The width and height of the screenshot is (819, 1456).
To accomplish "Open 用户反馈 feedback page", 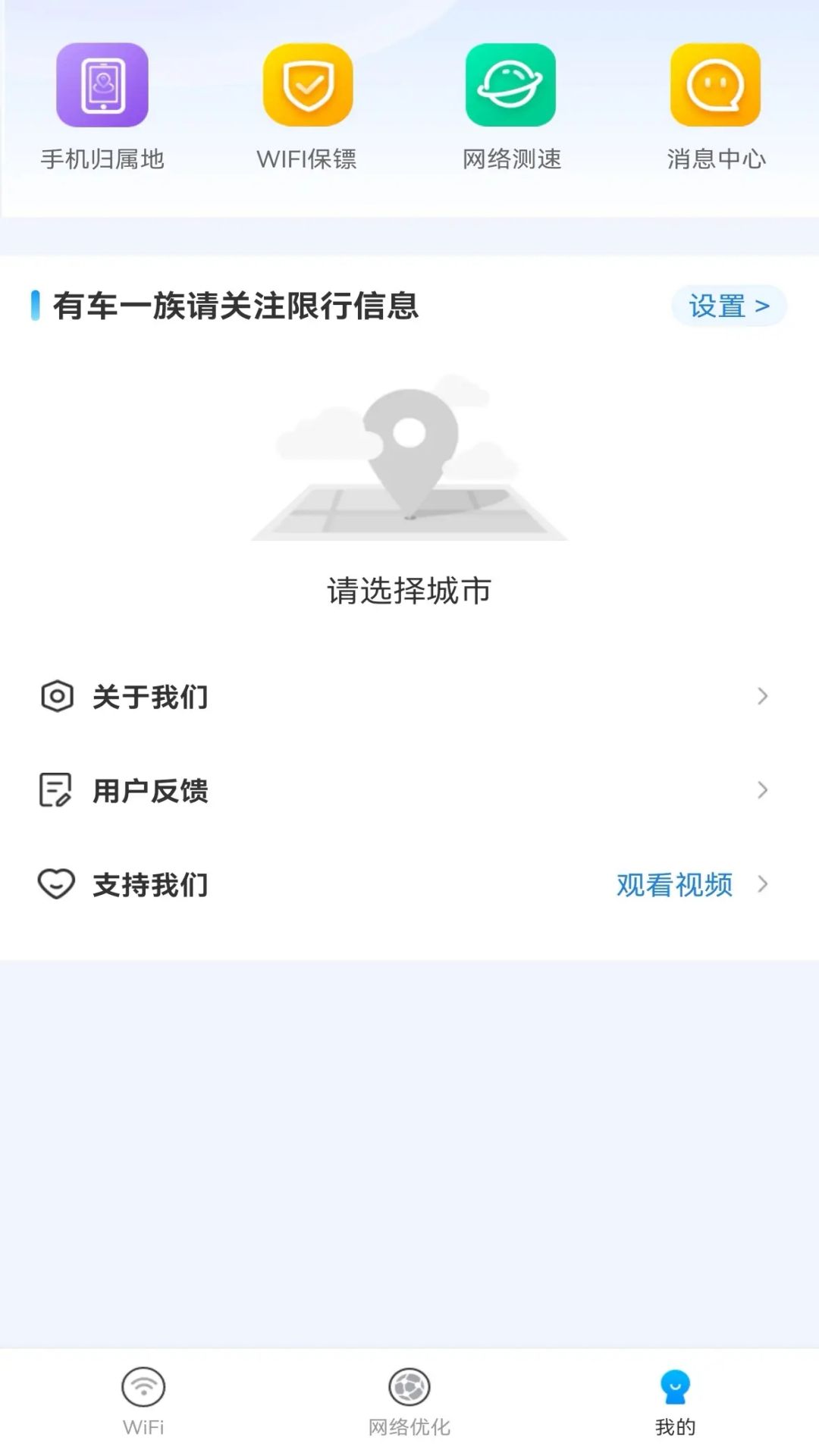I will pyautogui.click(x=409, y=790).
